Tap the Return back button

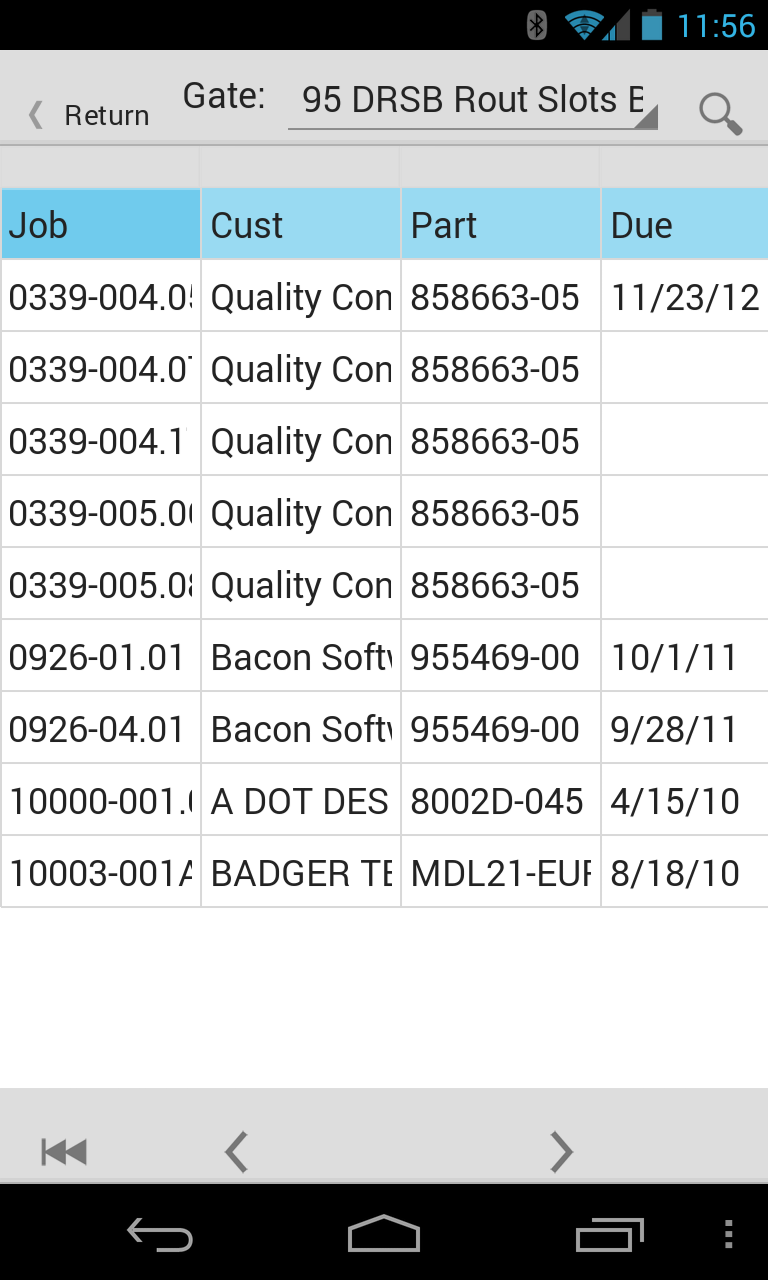pos(88,115)
